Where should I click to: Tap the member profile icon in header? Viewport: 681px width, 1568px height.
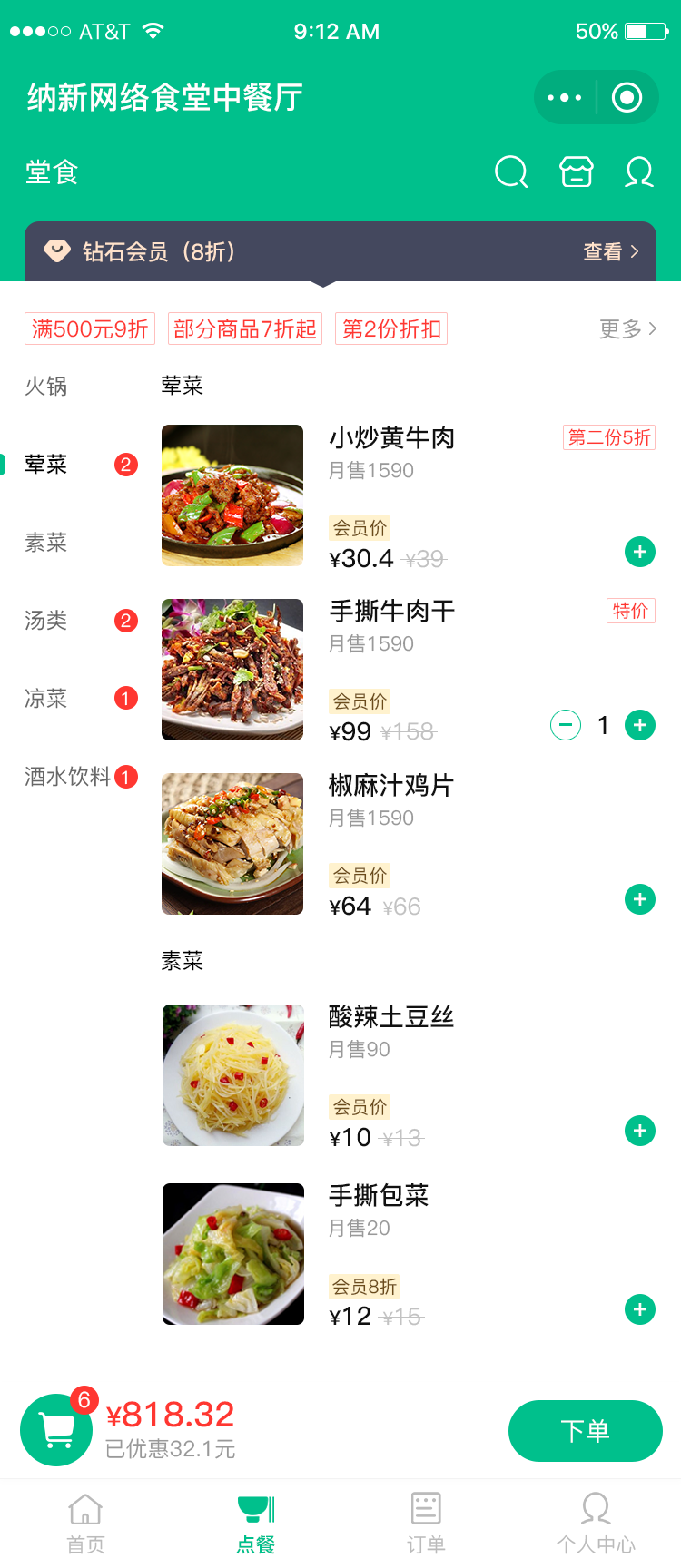click(638, 171)
